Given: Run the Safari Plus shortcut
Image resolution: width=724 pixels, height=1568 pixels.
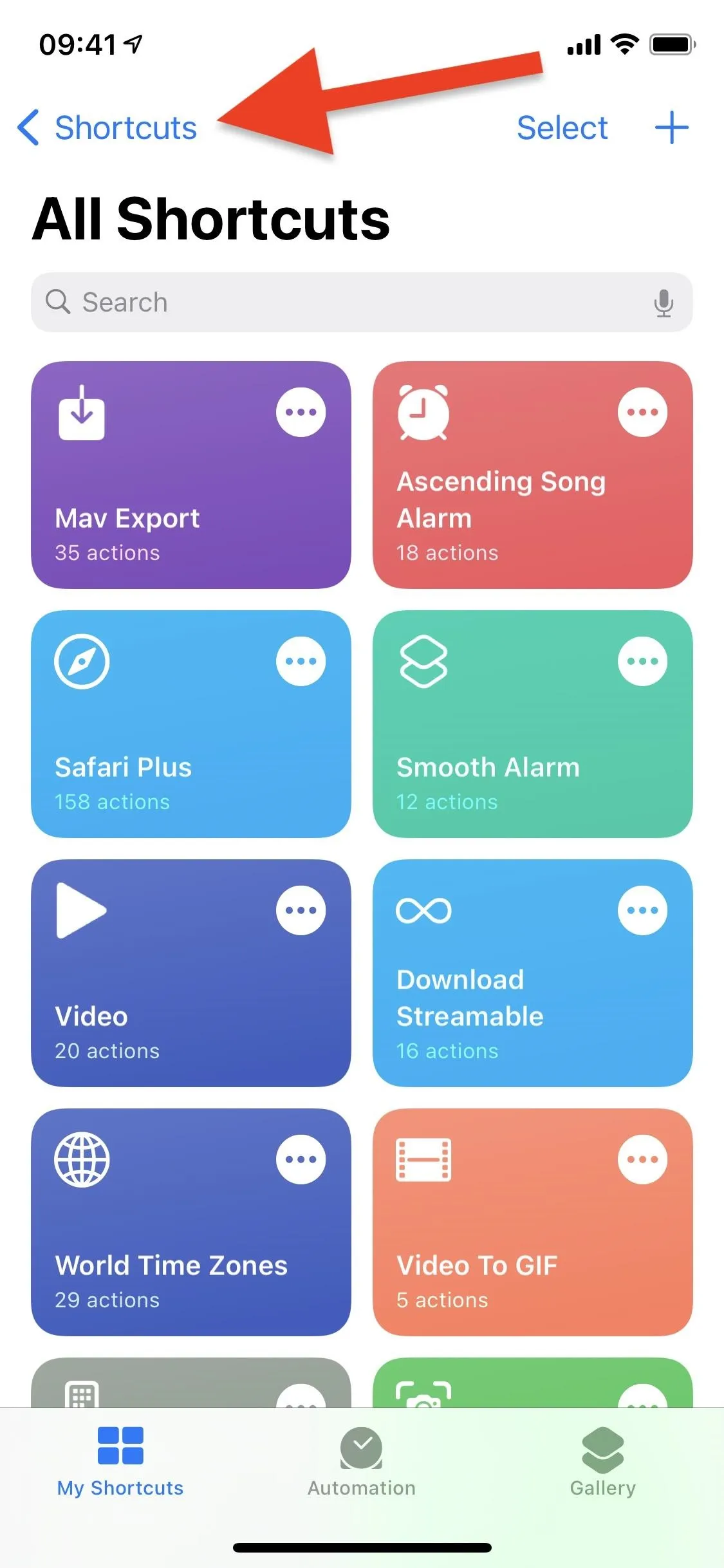Looking at the screenshot, I should pos(191,723).
